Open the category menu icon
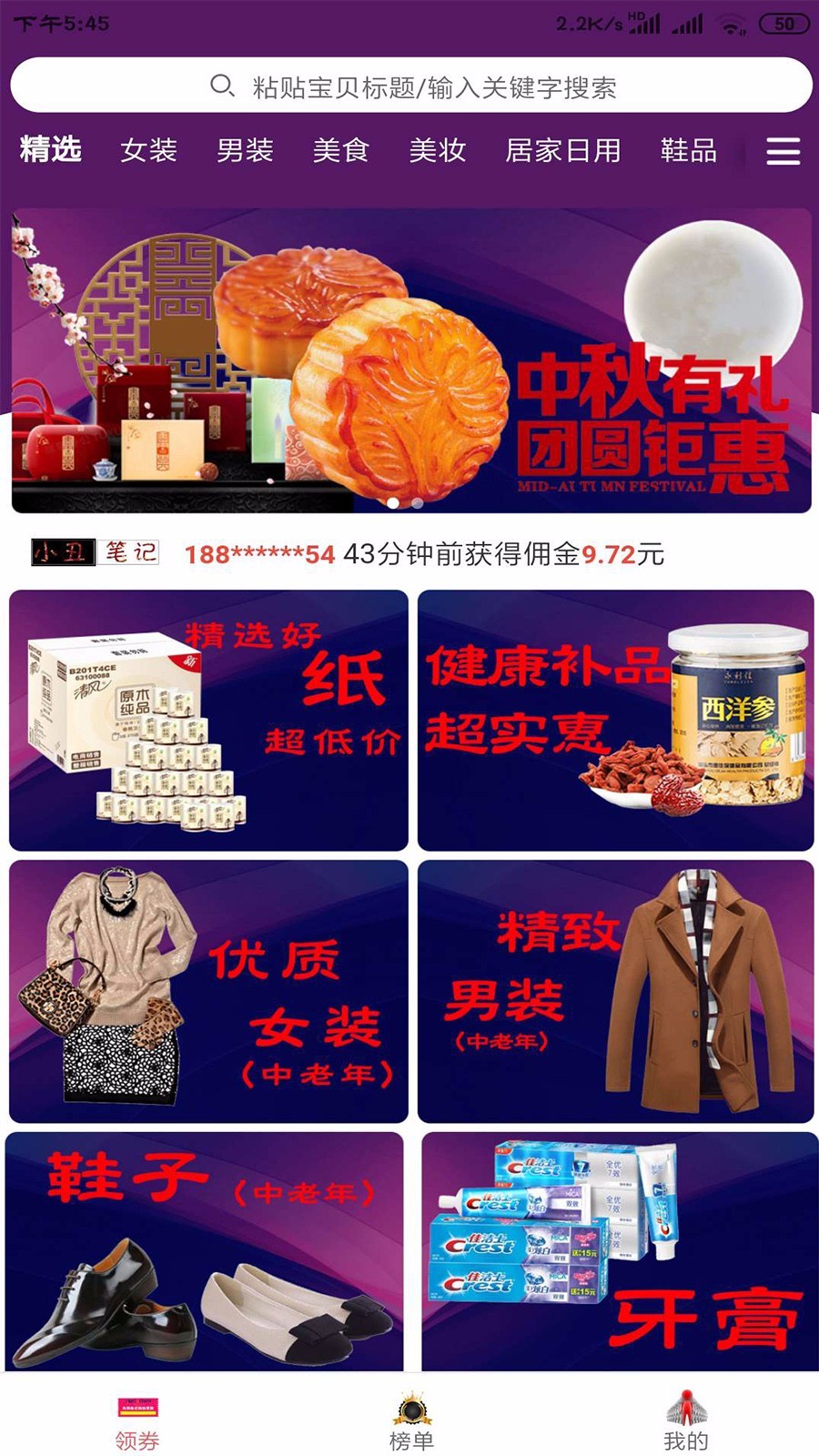Image resolution: width=819 pixels, height=1456 pixels. [783, 151]
